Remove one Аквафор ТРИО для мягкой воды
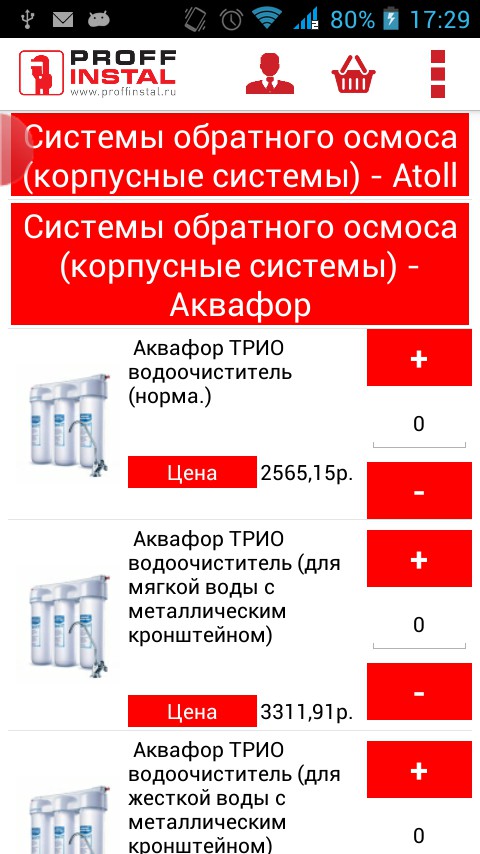The width and height of the screenshot is (480, 854). tap(419, 692)
